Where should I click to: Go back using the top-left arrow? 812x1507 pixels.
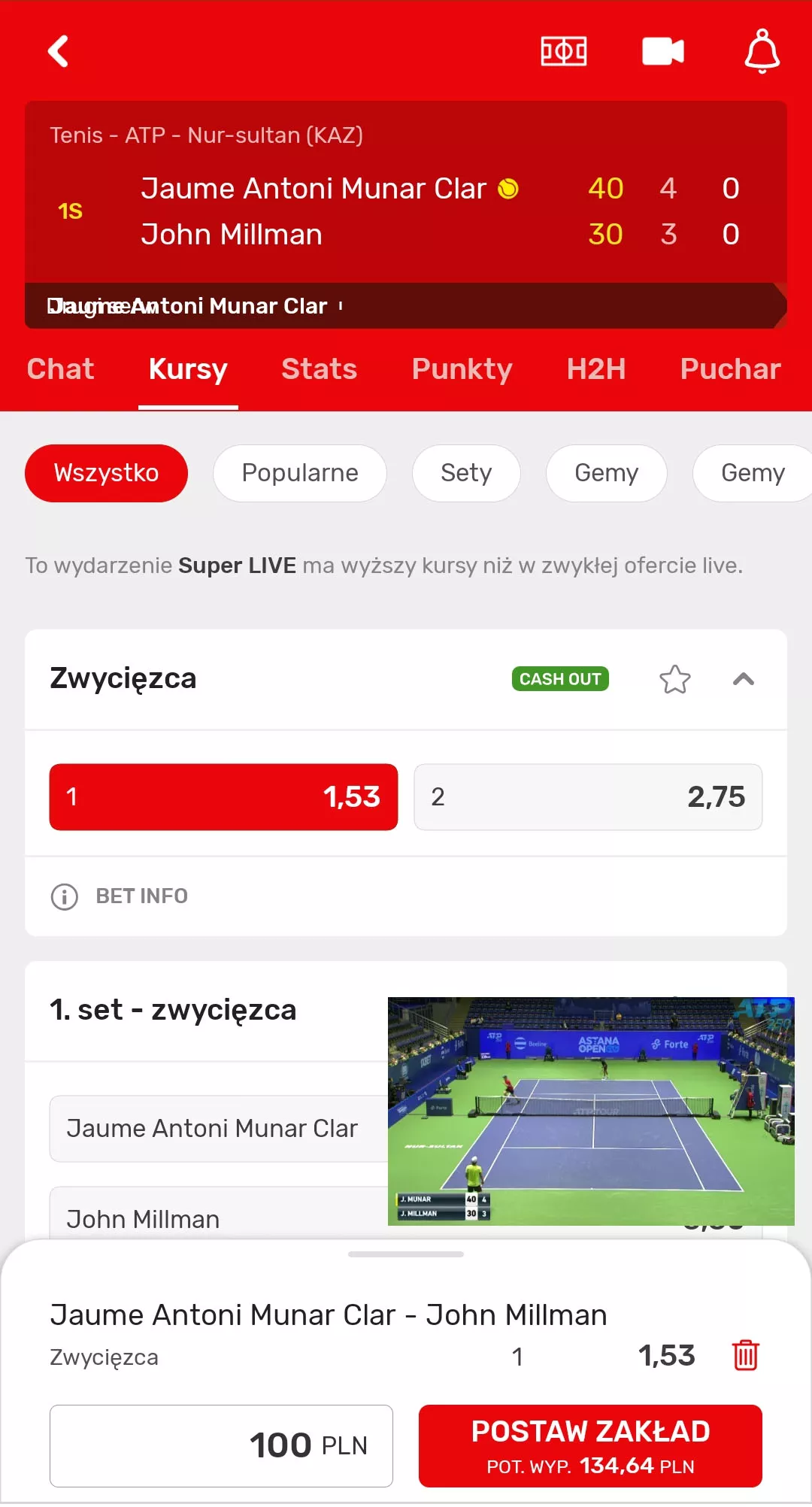point(58,51)
